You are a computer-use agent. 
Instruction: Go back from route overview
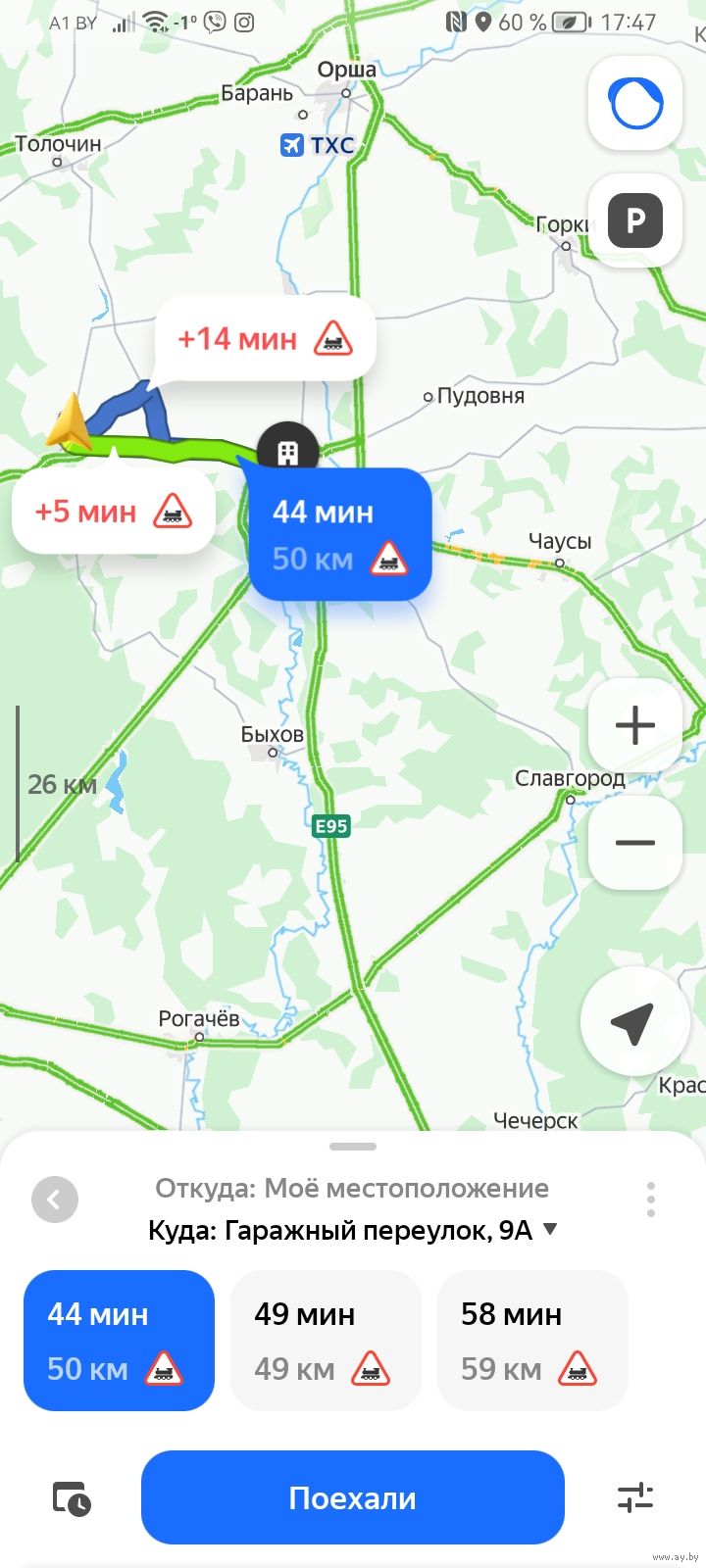55,1200
